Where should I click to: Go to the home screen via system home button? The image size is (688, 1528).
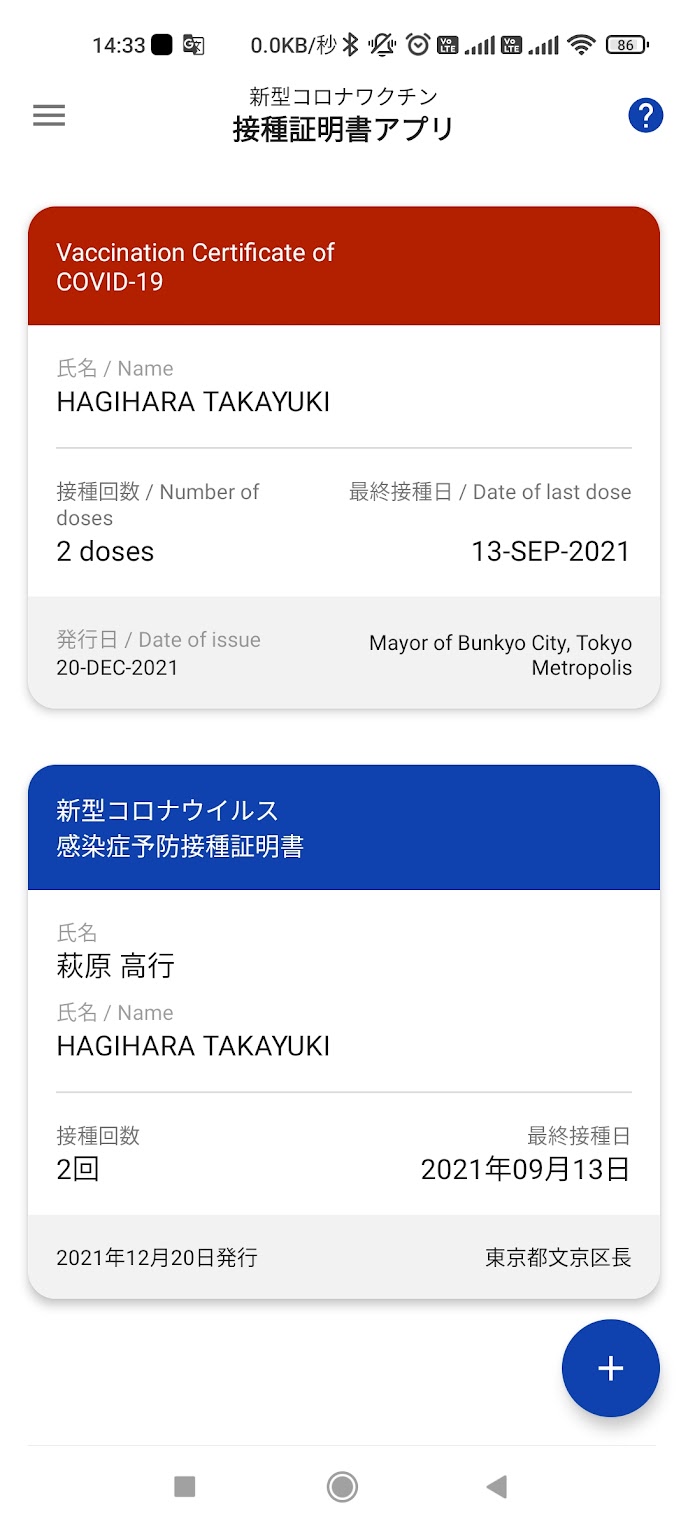342,1487
